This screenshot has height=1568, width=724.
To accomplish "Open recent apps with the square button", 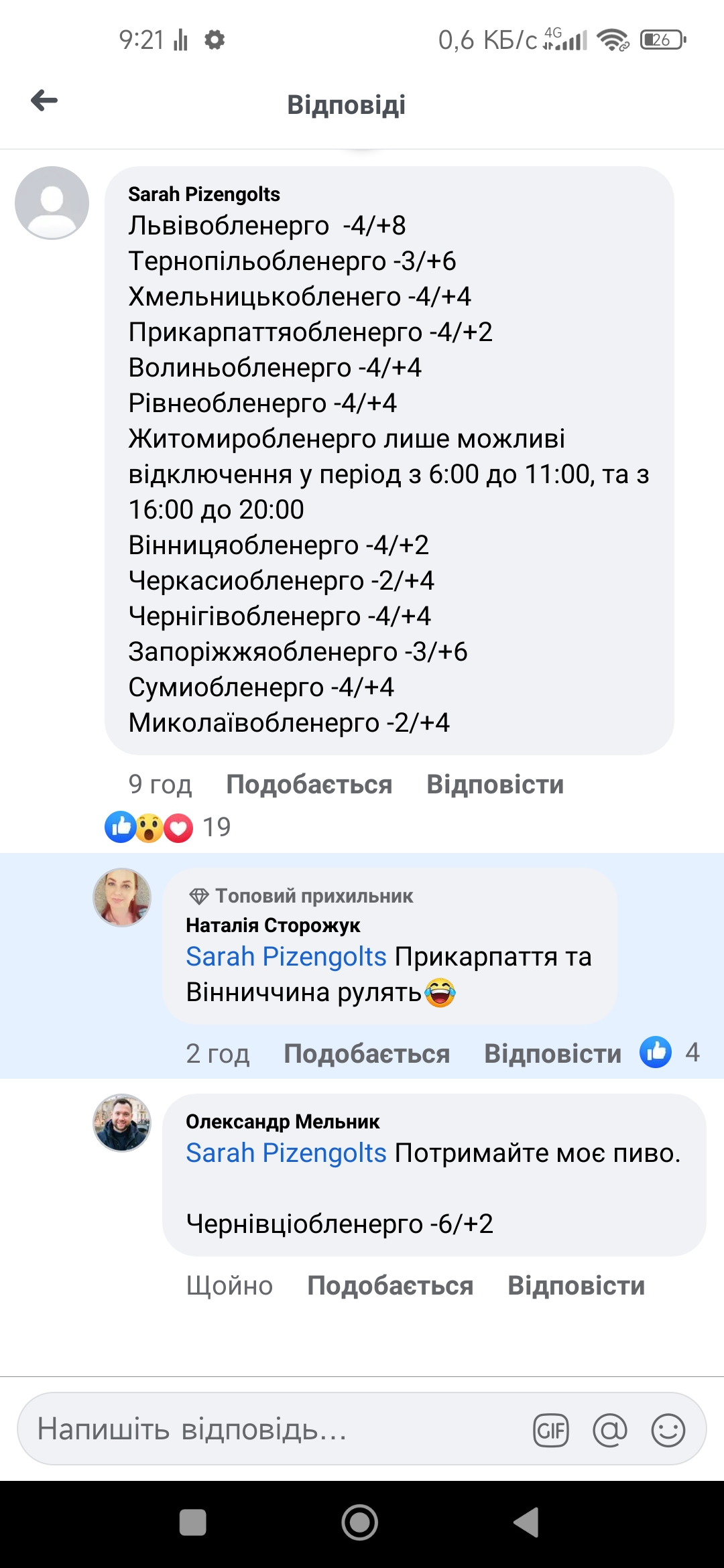I will click(x=193, y=1522).
